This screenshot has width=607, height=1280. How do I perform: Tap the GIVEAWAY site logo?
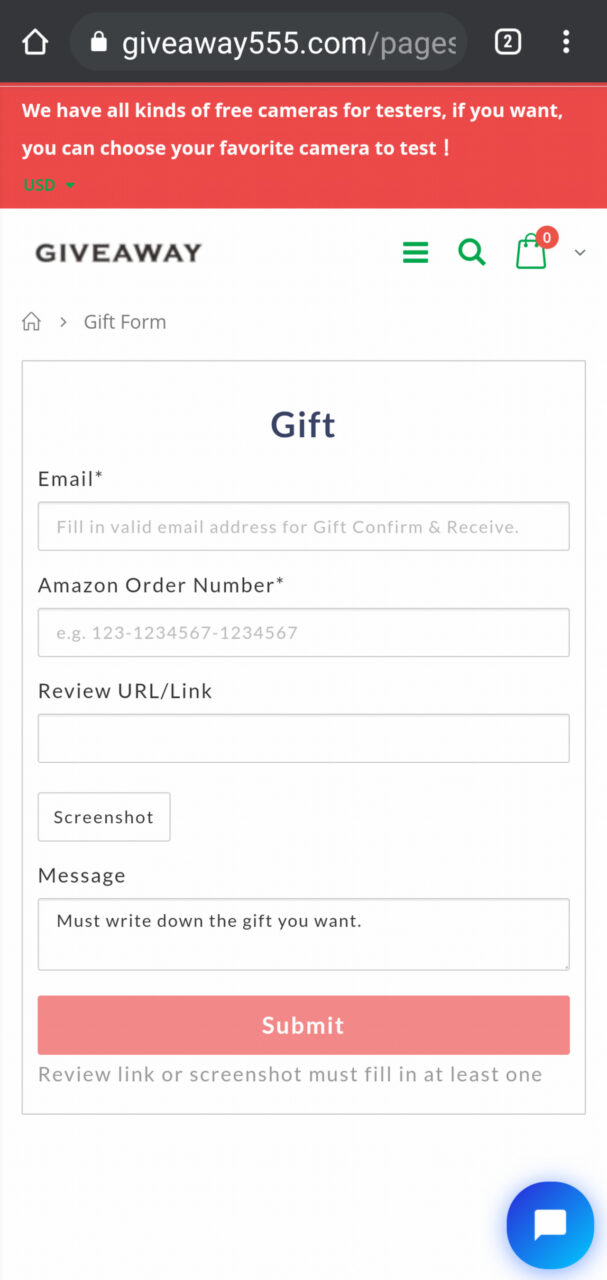point(118,253)
